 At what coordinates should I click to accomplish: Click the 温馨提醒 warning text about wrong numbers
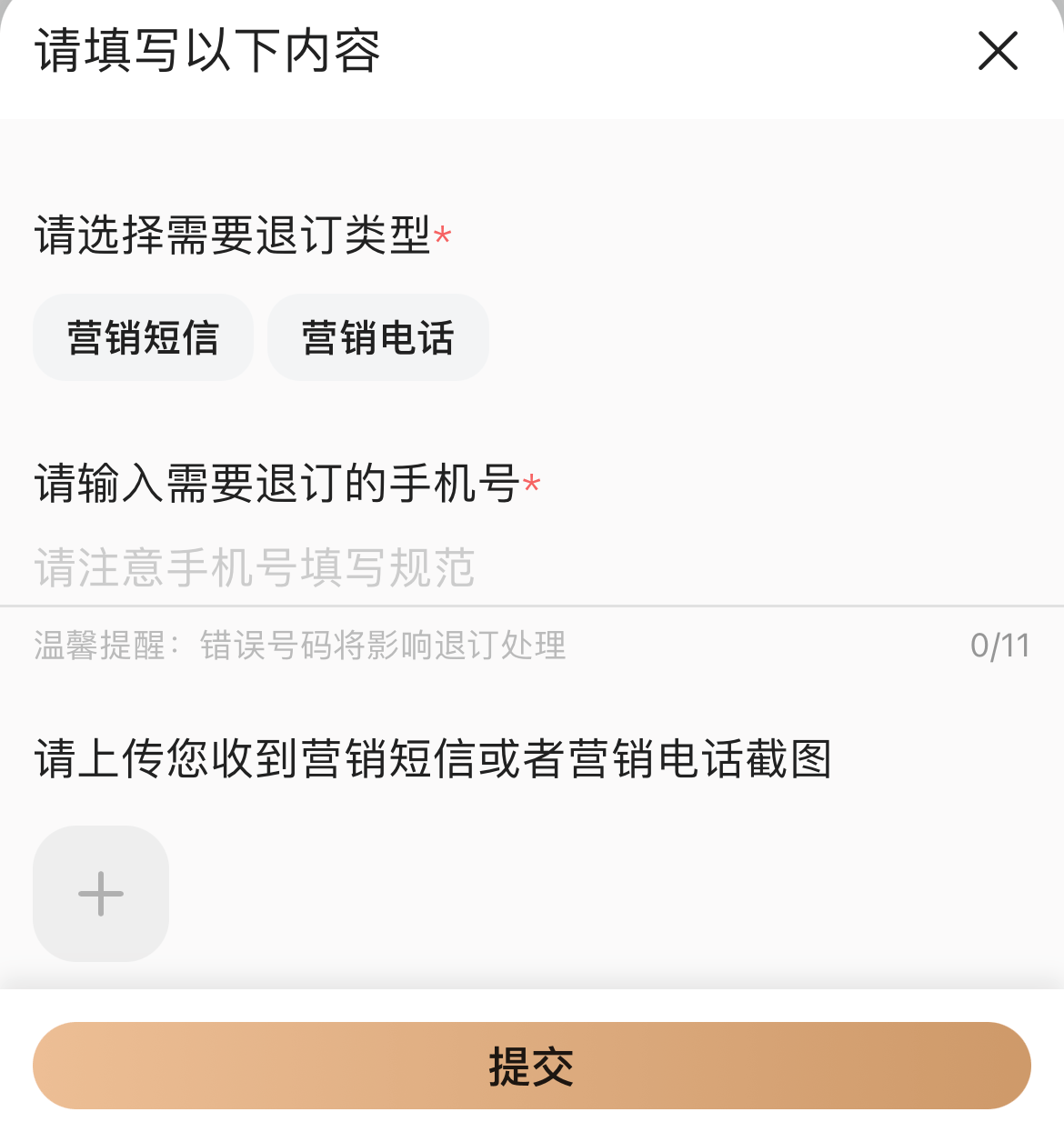click(x=300, y=646)
